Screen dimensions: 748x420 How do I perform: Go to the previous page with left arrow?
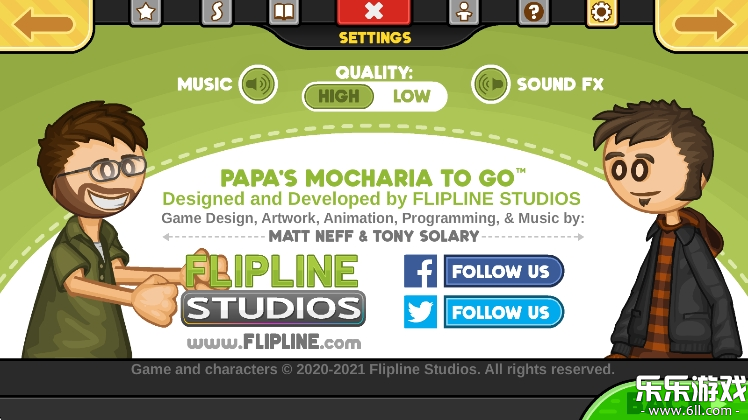pyautogui.click(x=44, y=24)
